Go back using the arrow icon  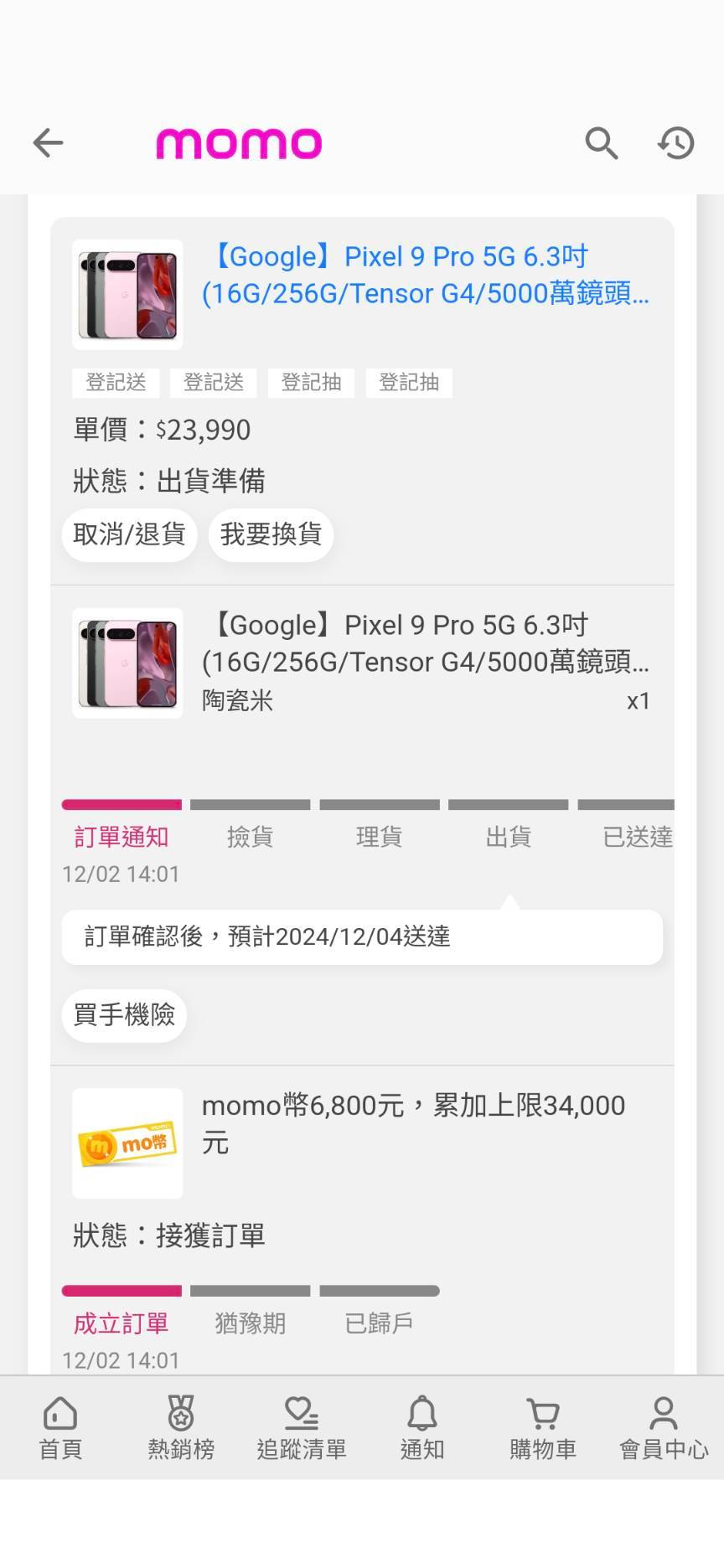click(x=48, y=143)
